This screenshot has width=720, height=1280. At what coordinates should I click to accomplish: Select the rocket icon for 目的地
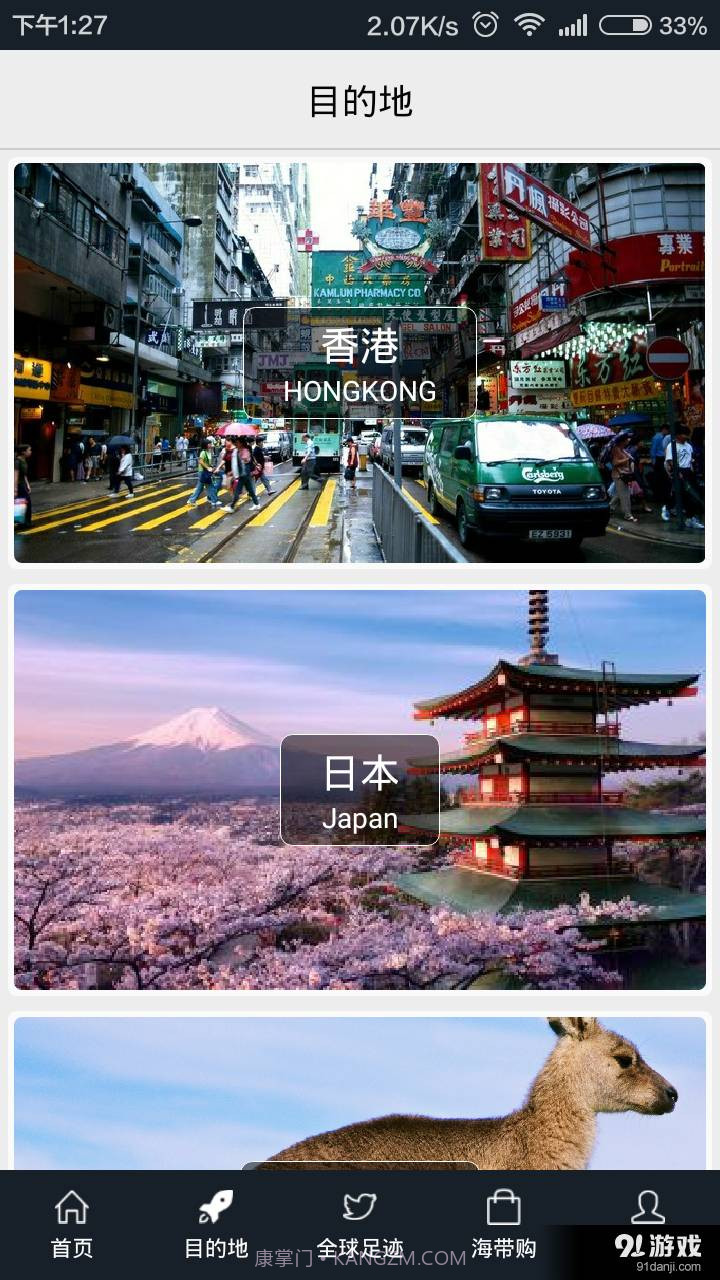(215, 1209)
